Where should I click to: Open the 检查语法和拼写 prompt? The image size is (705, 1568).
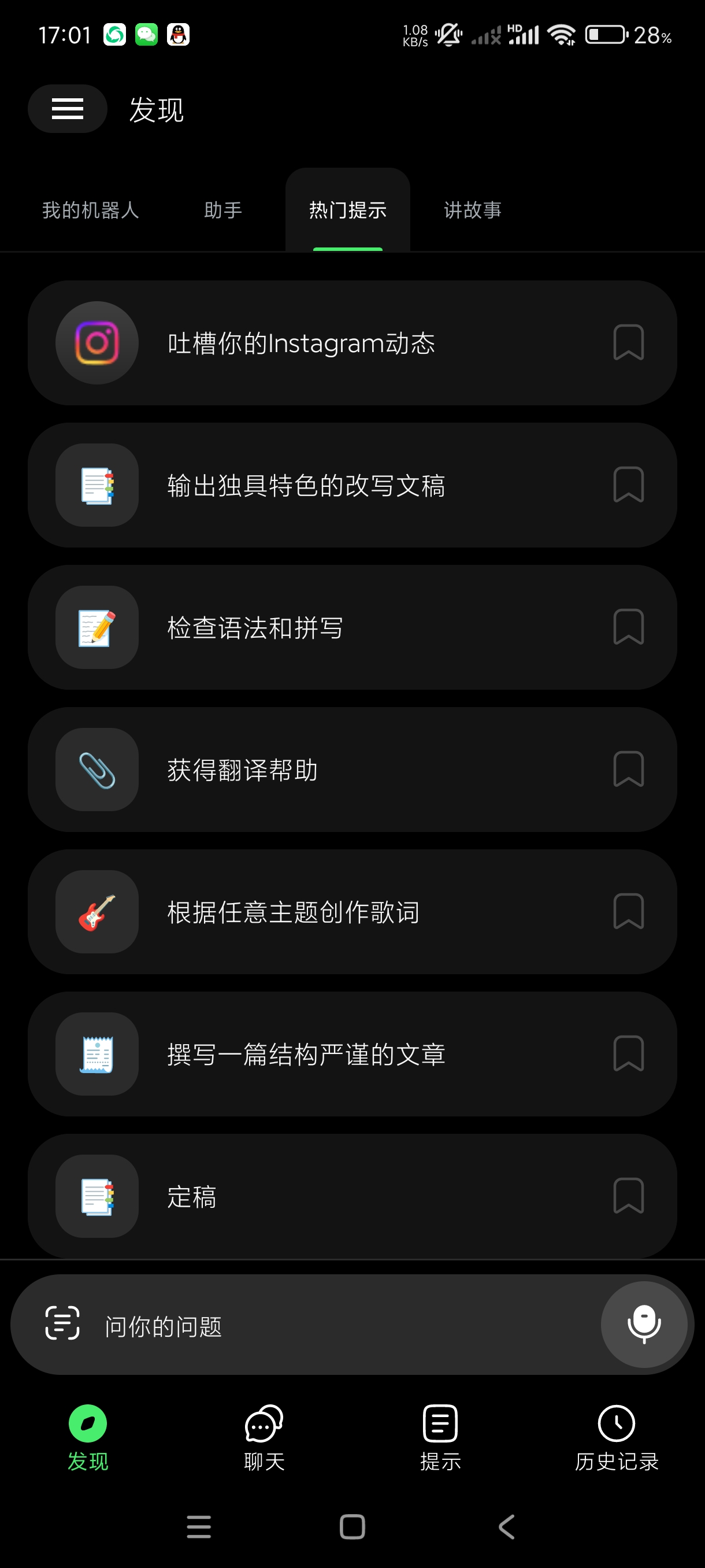point(255,627)
